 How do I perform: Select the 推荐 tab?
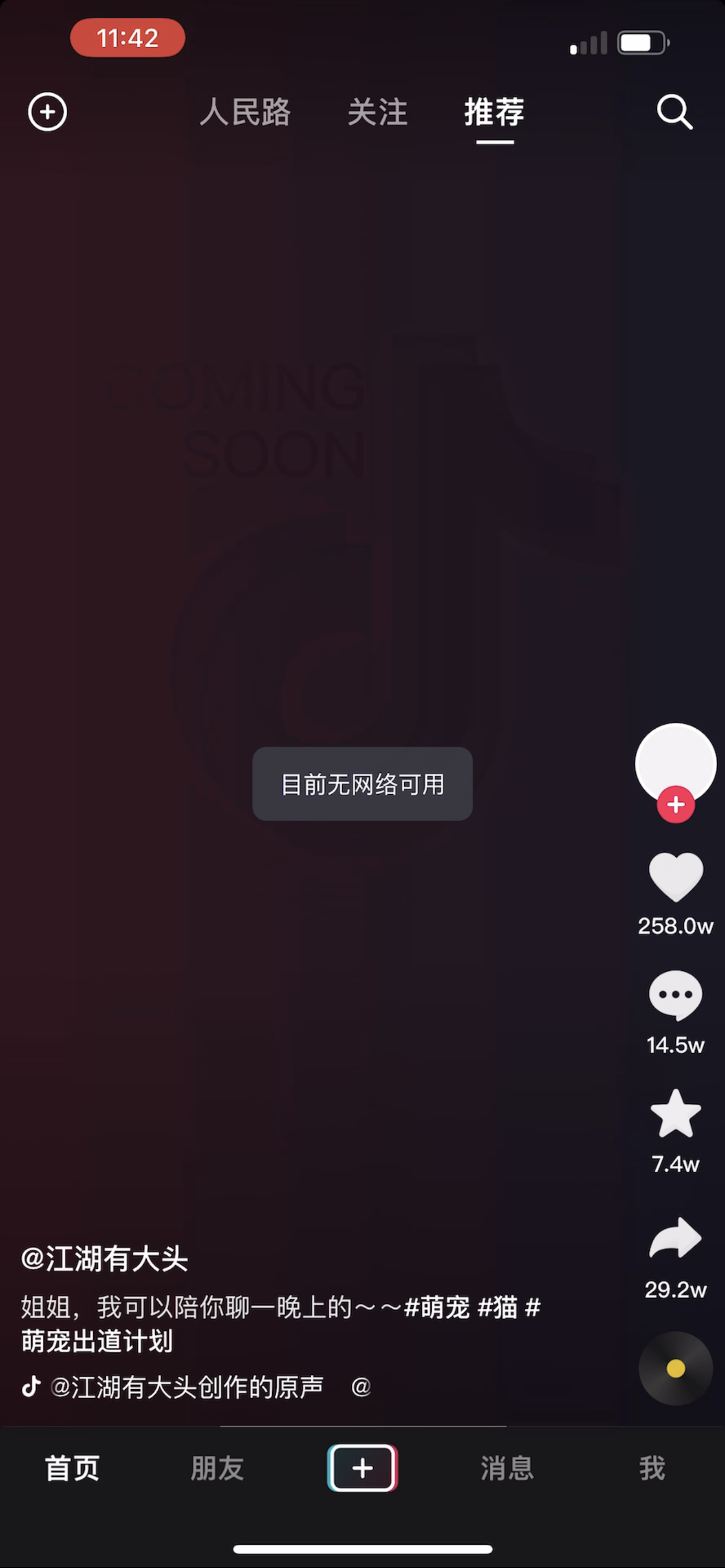click(x=494, y=112)
